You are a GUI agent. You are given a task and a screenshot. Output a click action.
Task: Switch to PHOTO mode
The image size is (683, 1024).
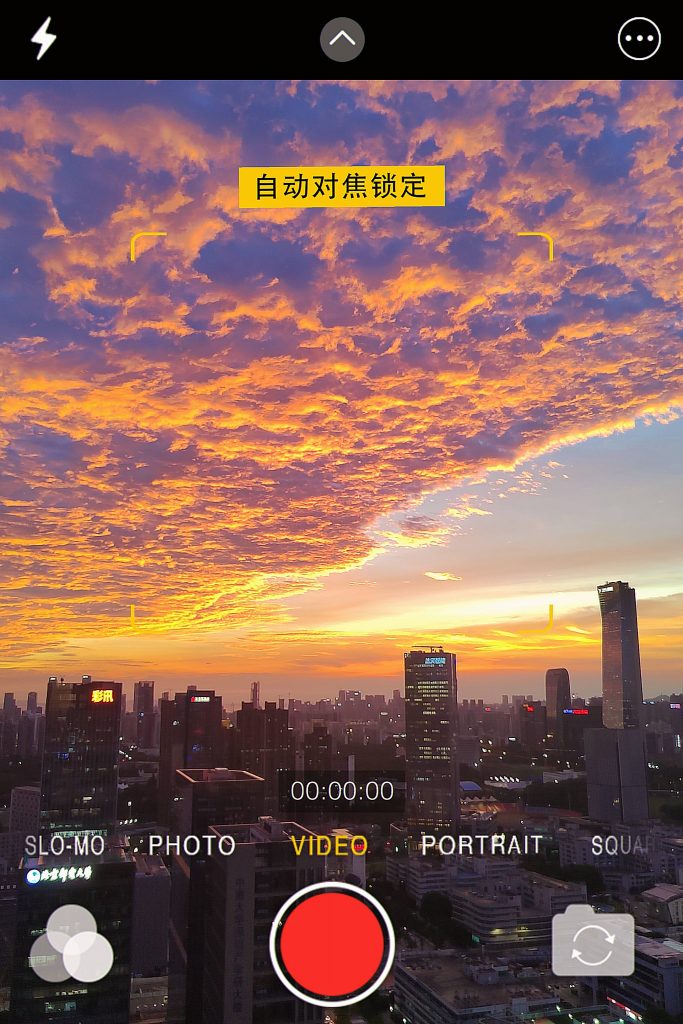pyautogui.click(x=192, y=845)
